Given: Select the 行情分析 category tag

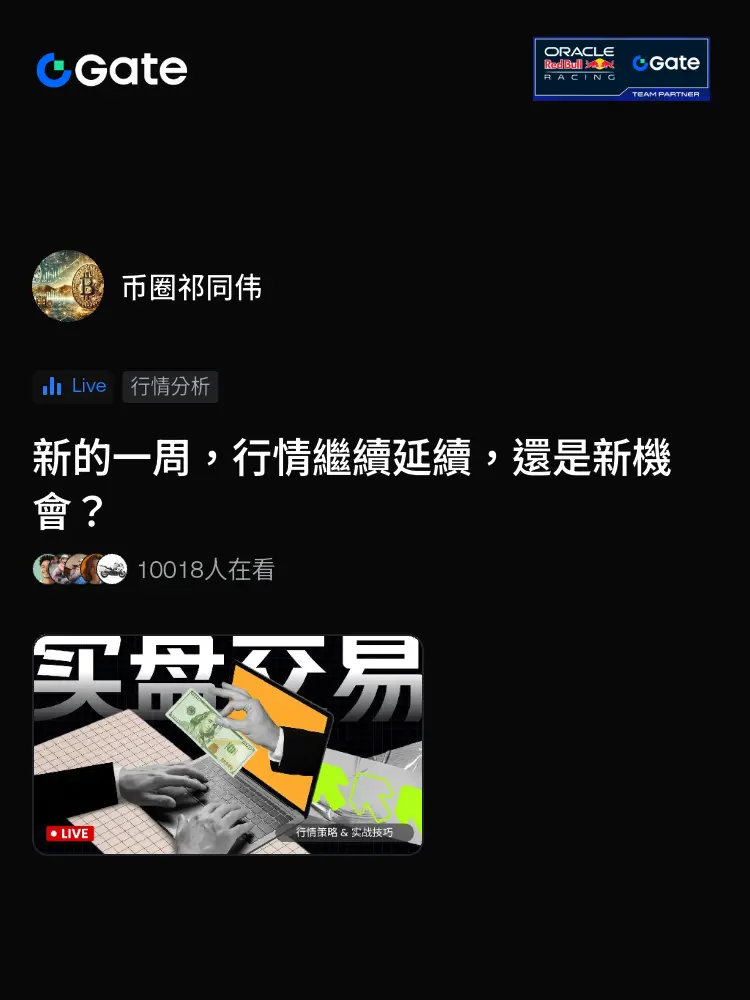Looking at the screenshot, I should [169, 387].
